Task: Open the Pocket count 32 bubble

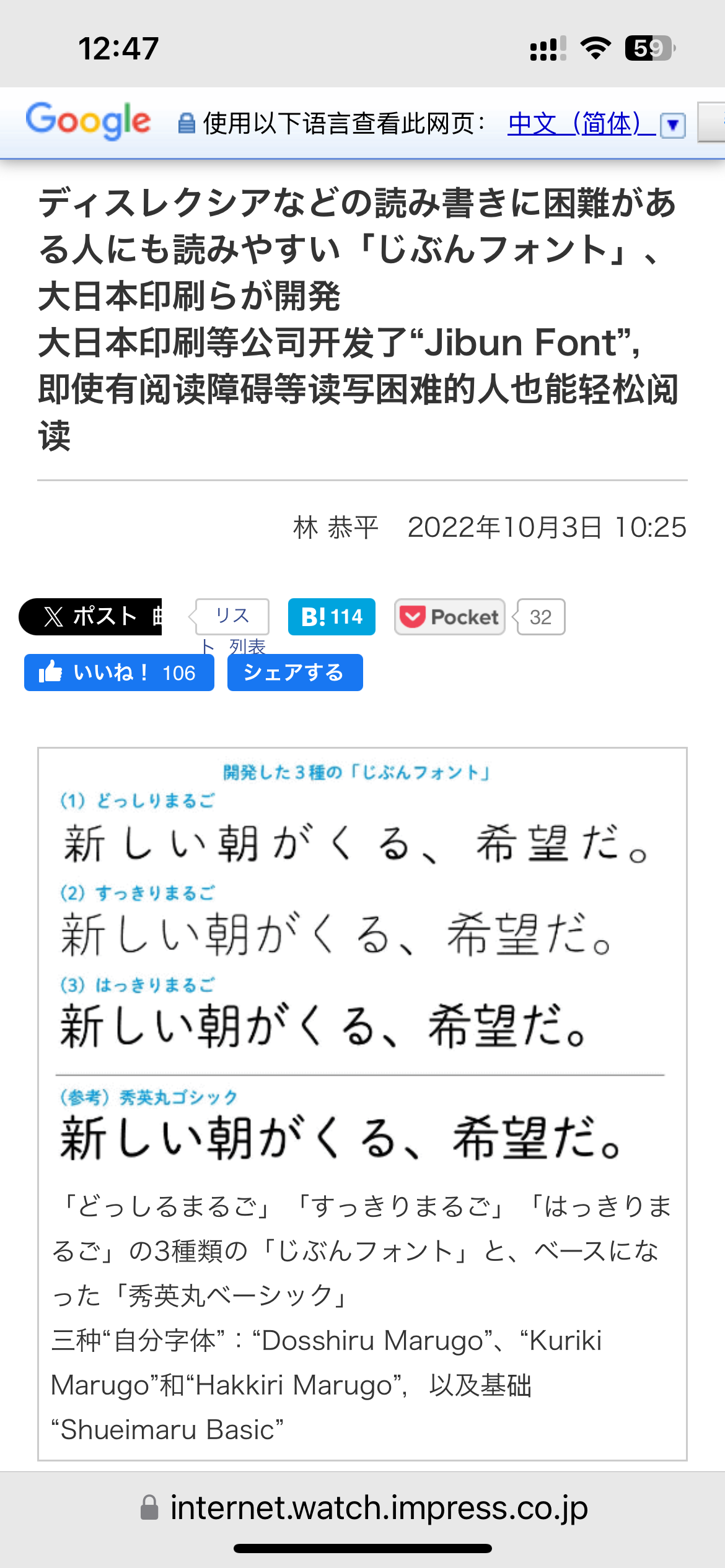Action: click(x=540, y=617)
